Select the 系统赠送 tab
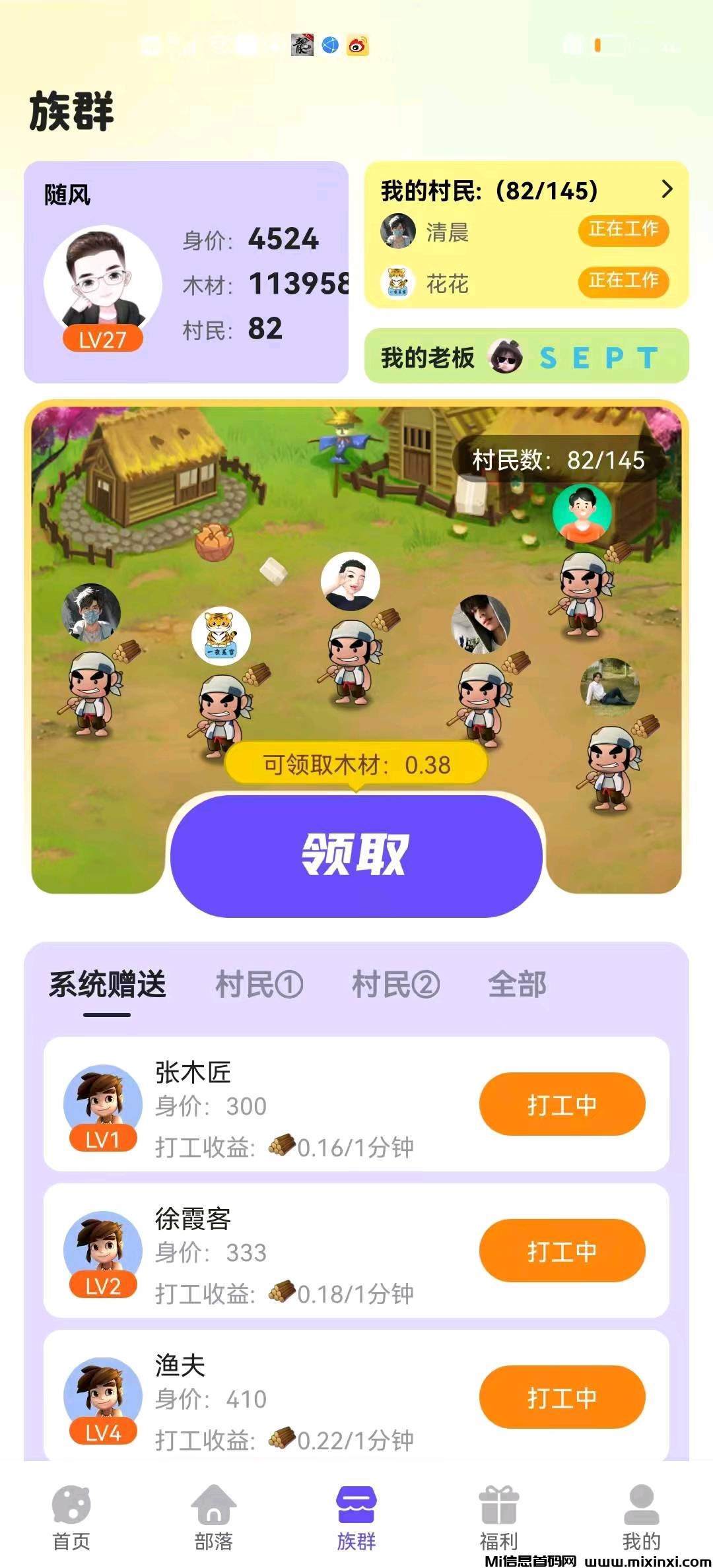The width and height of the screenshot is (713, 1568). (x=108, y=985)
